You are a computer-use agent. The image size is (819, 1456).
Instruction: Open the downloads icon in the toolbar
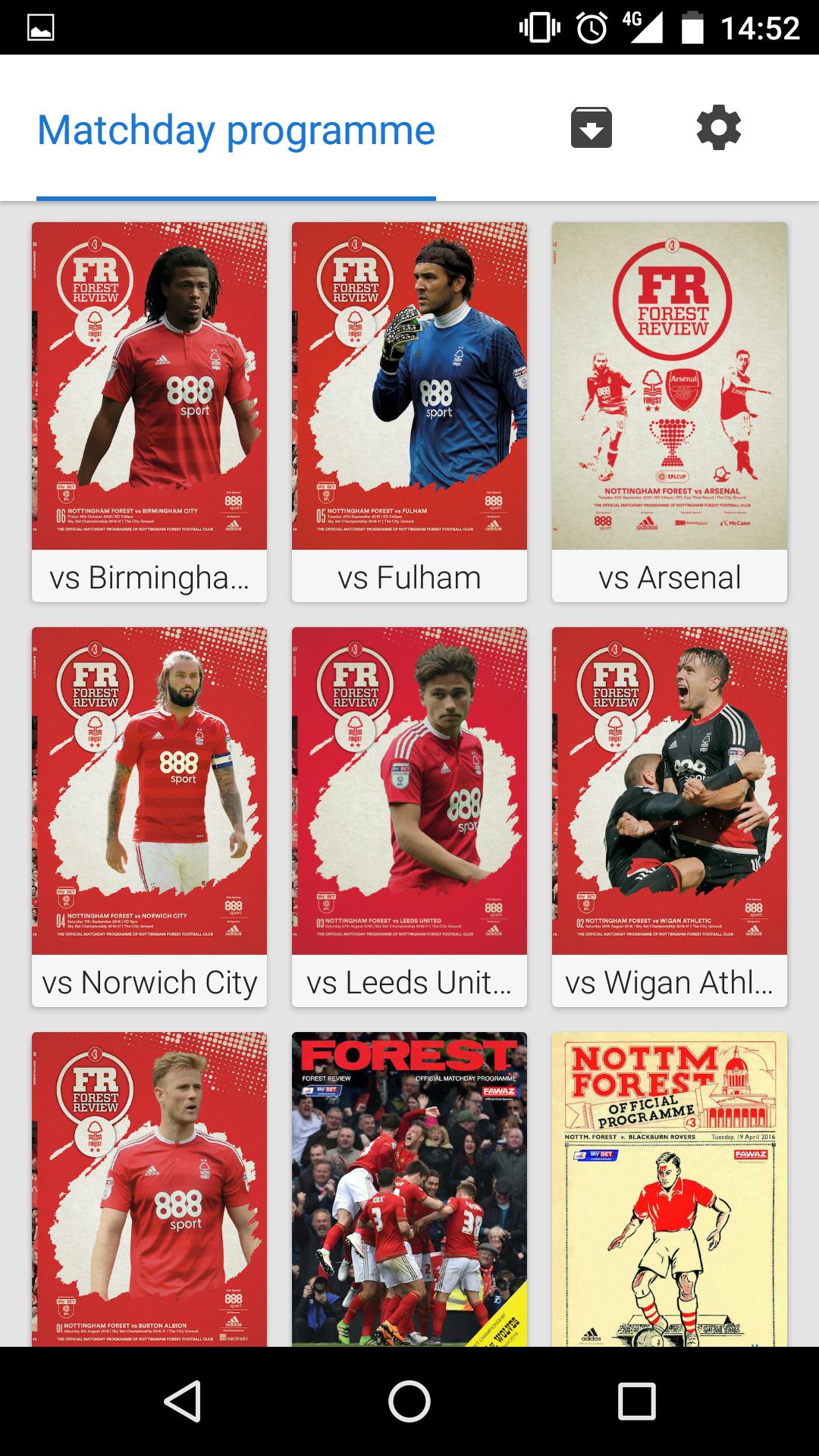(591, 128)
